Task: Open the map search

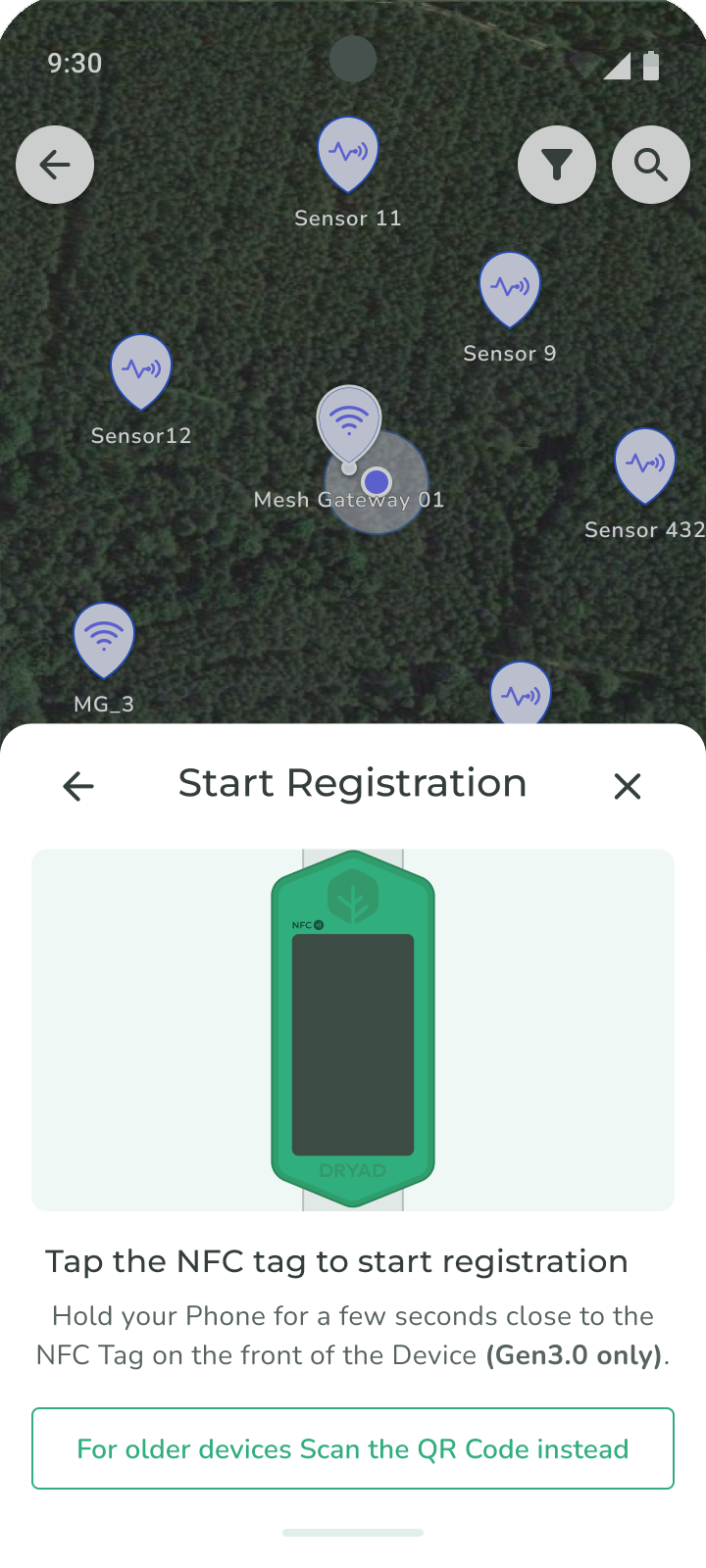Action: [651, 165]
